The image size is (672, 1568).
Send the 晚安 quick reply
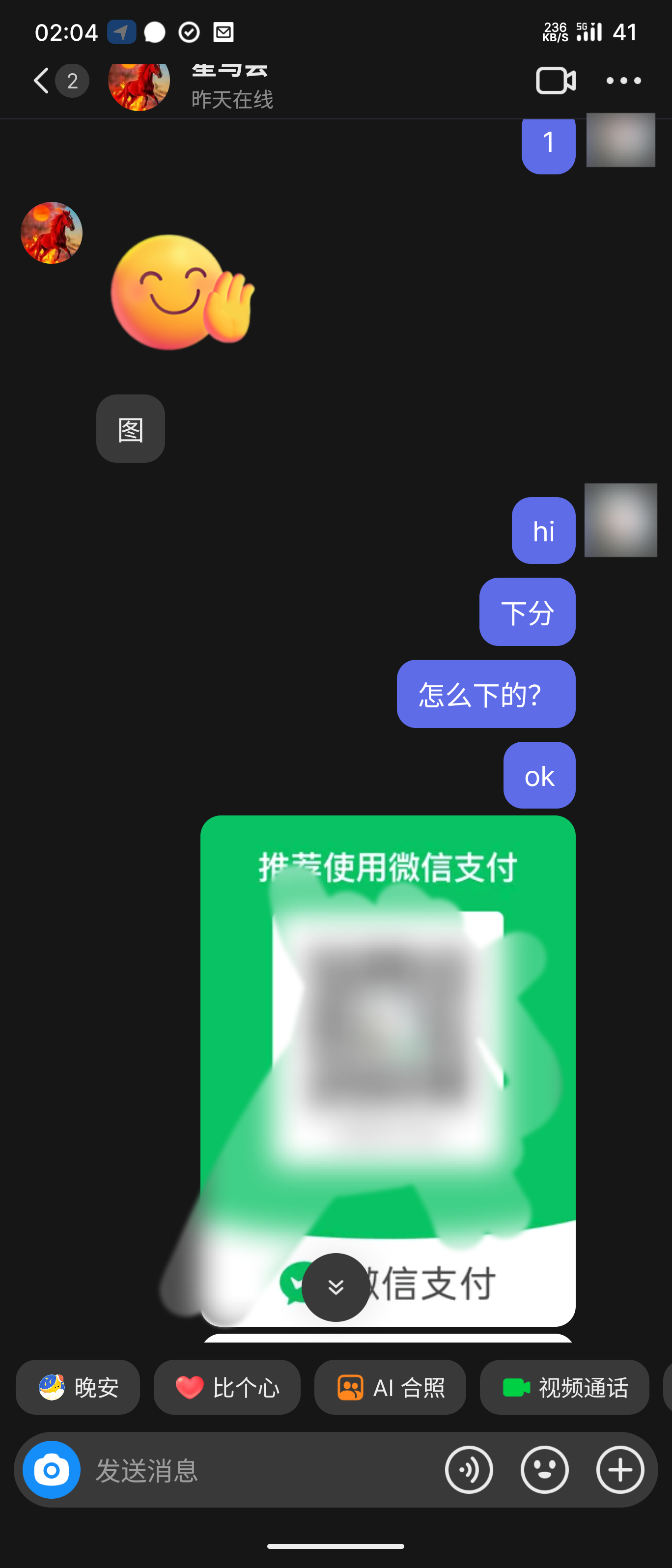pos(78,1387)
